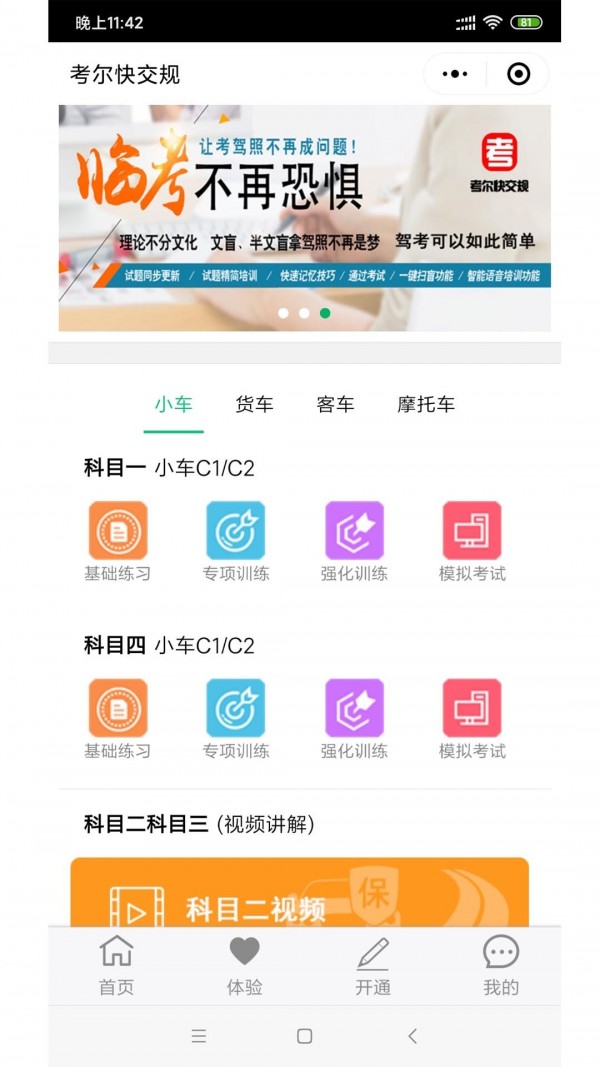Image resolution: width=600 pixels, height=1067 pixels.
Task: Close the mini program with the circle button
Action: pos(518,74)
